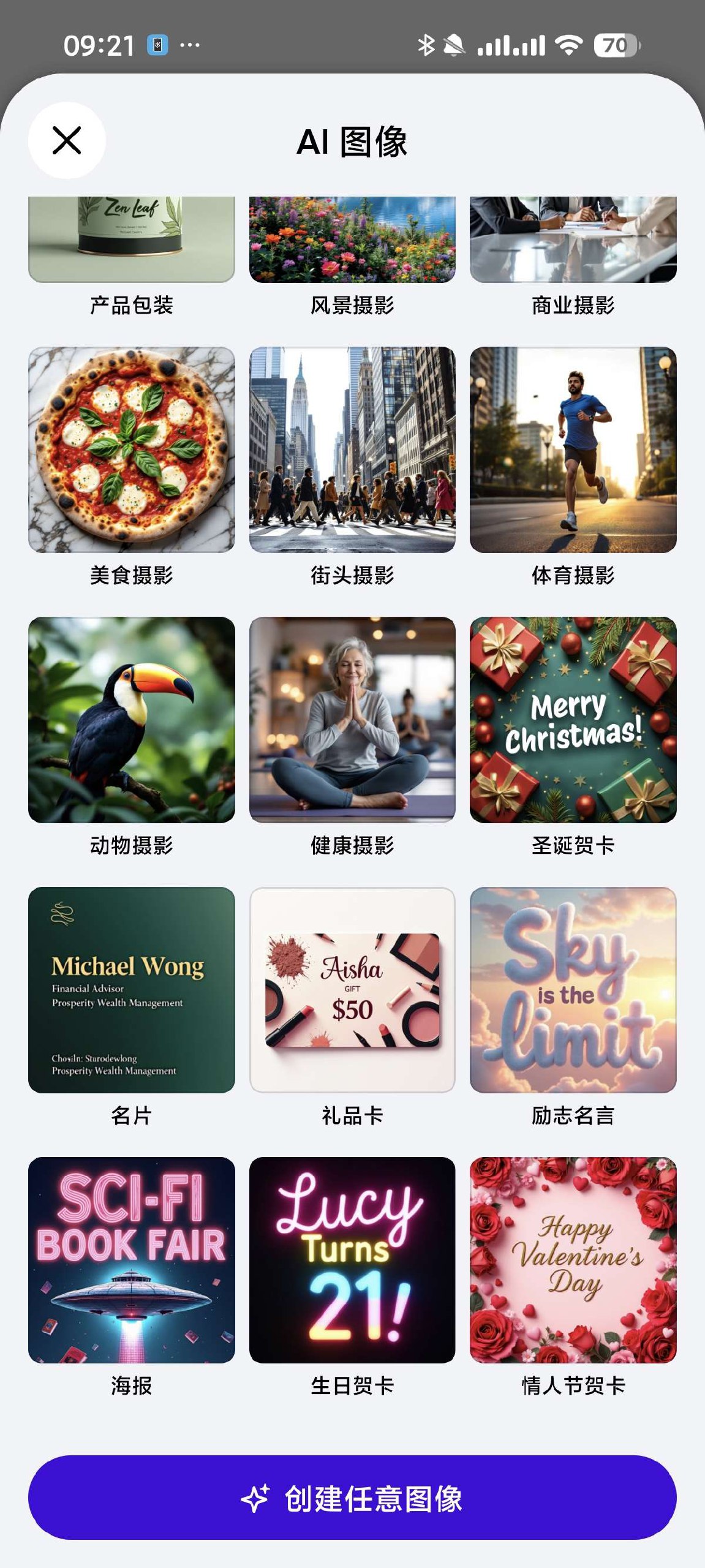Choose the 健康摄影 style
Image resolution: width=705 pixels, height=1568 pixels.
pyautogui.click(x=352, y=720)
